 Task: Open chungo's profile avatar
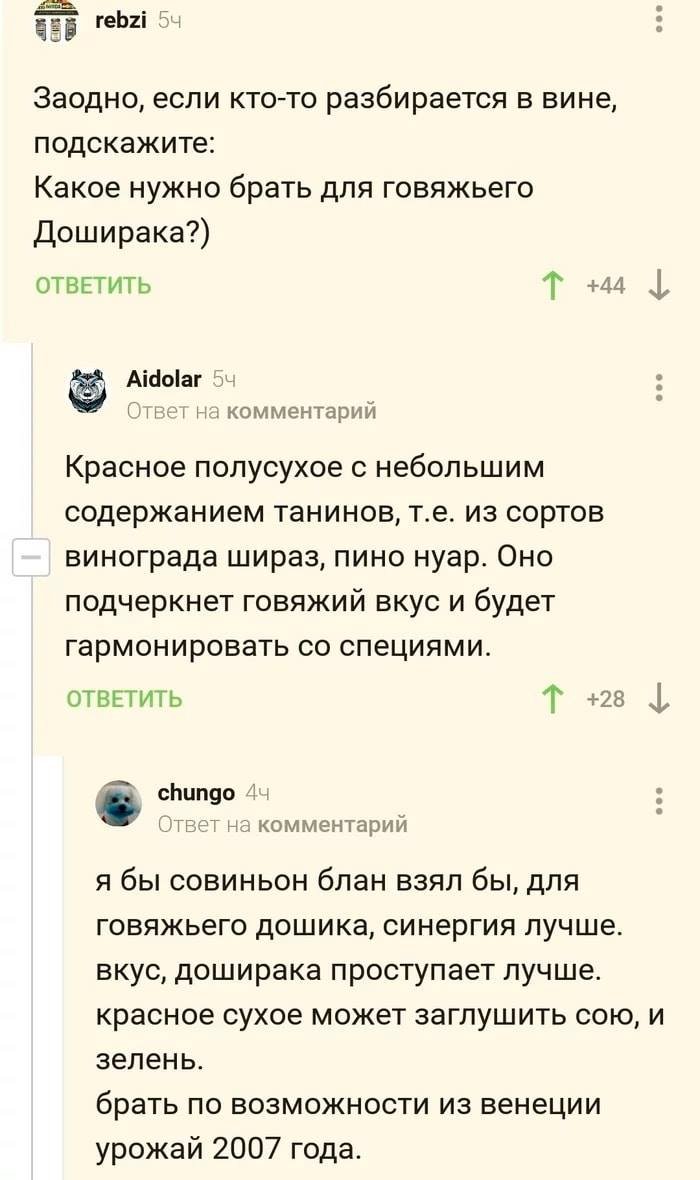click(119, 804)
